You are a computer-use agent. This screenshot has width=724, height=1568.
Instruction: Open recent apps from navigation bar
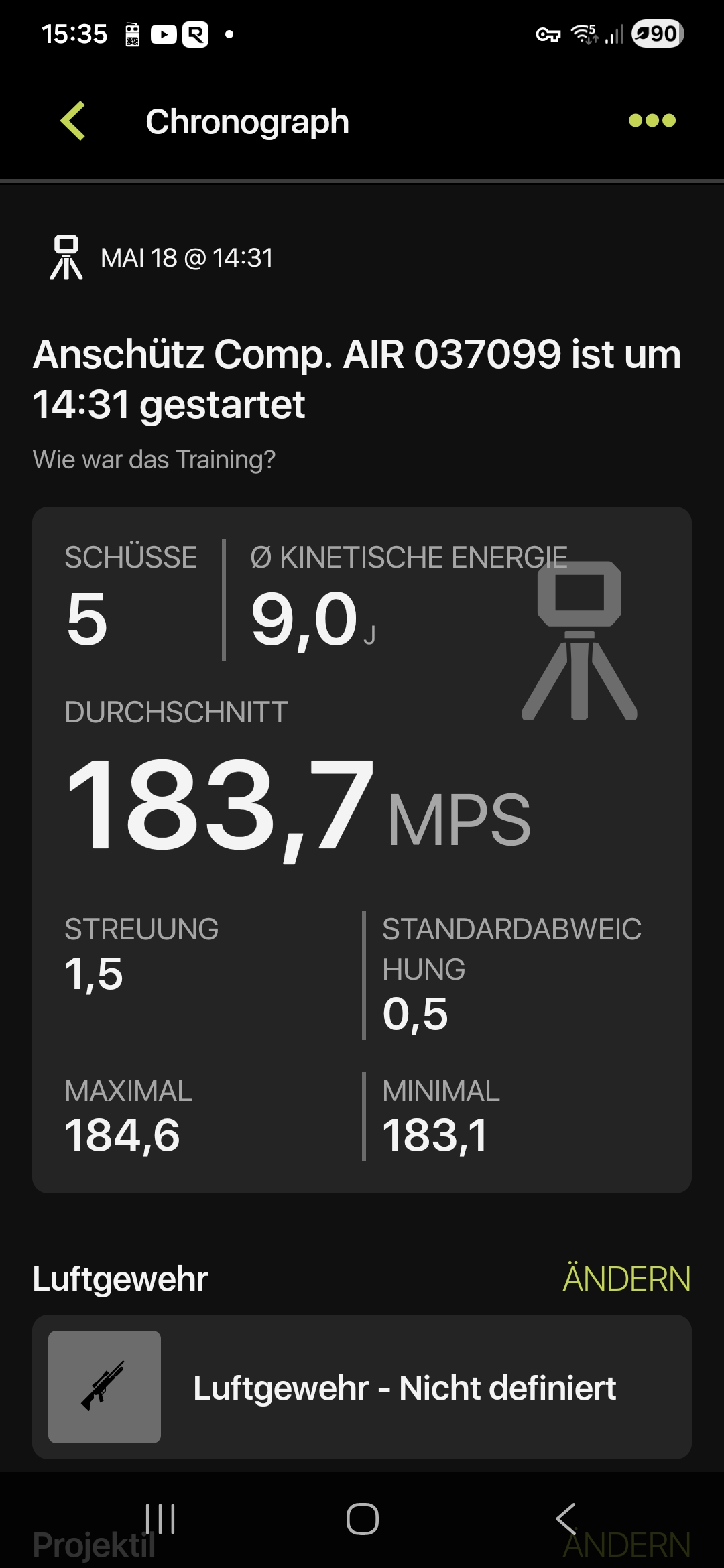pyautogui.click(x=160, y=1519)
